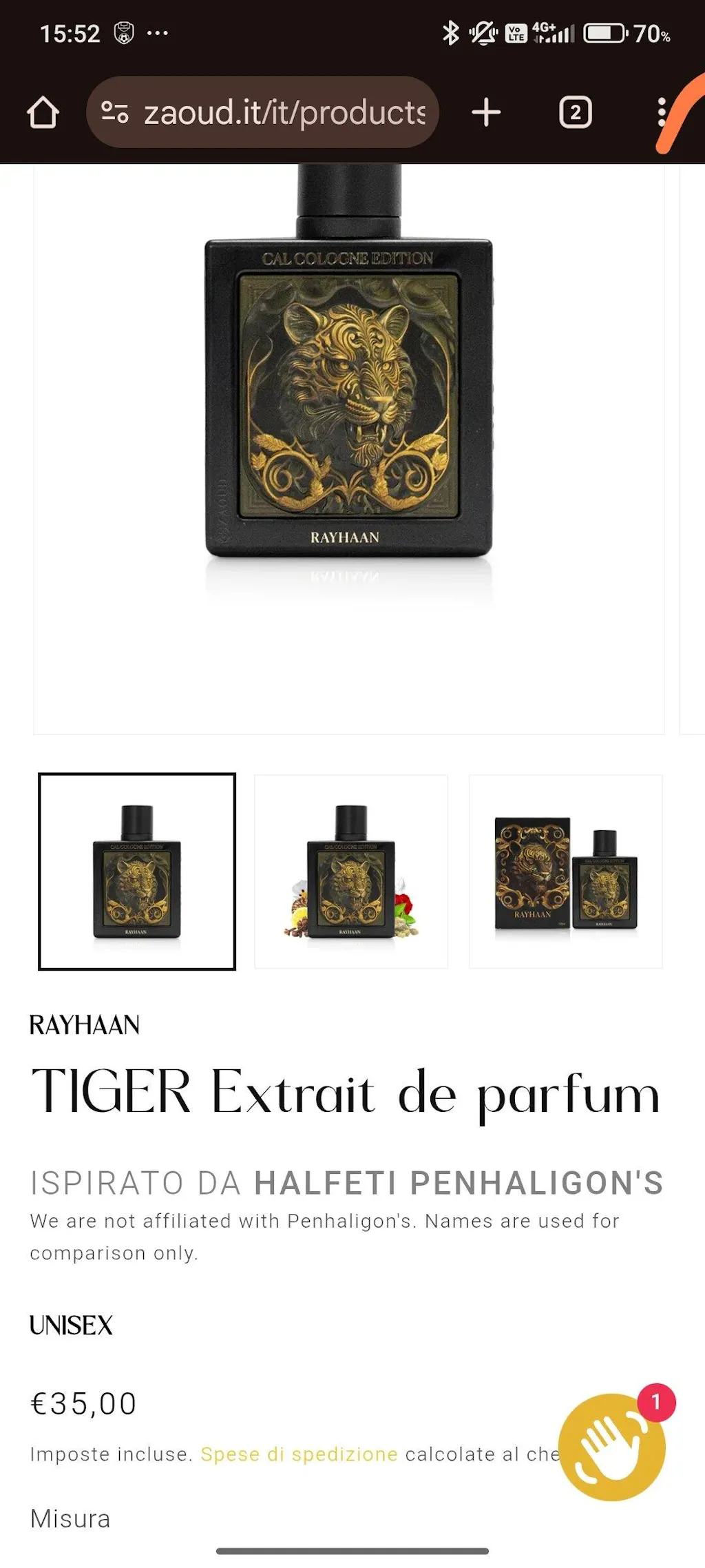This screenshot has height=1568, width=705.
Task: Go to the browser home page
Action: pyautogui.click(x=43, y=112)
